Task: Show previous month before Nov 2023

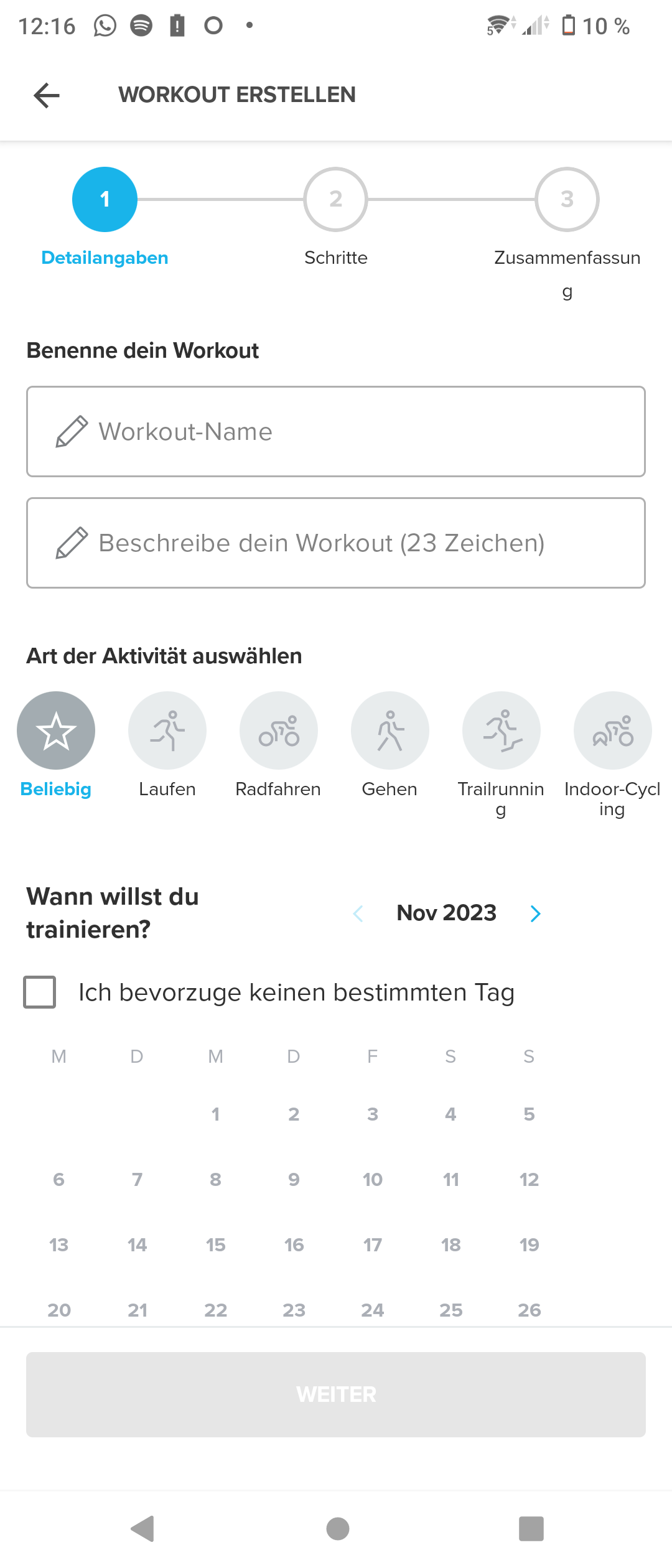Action: tap(358, 913)
